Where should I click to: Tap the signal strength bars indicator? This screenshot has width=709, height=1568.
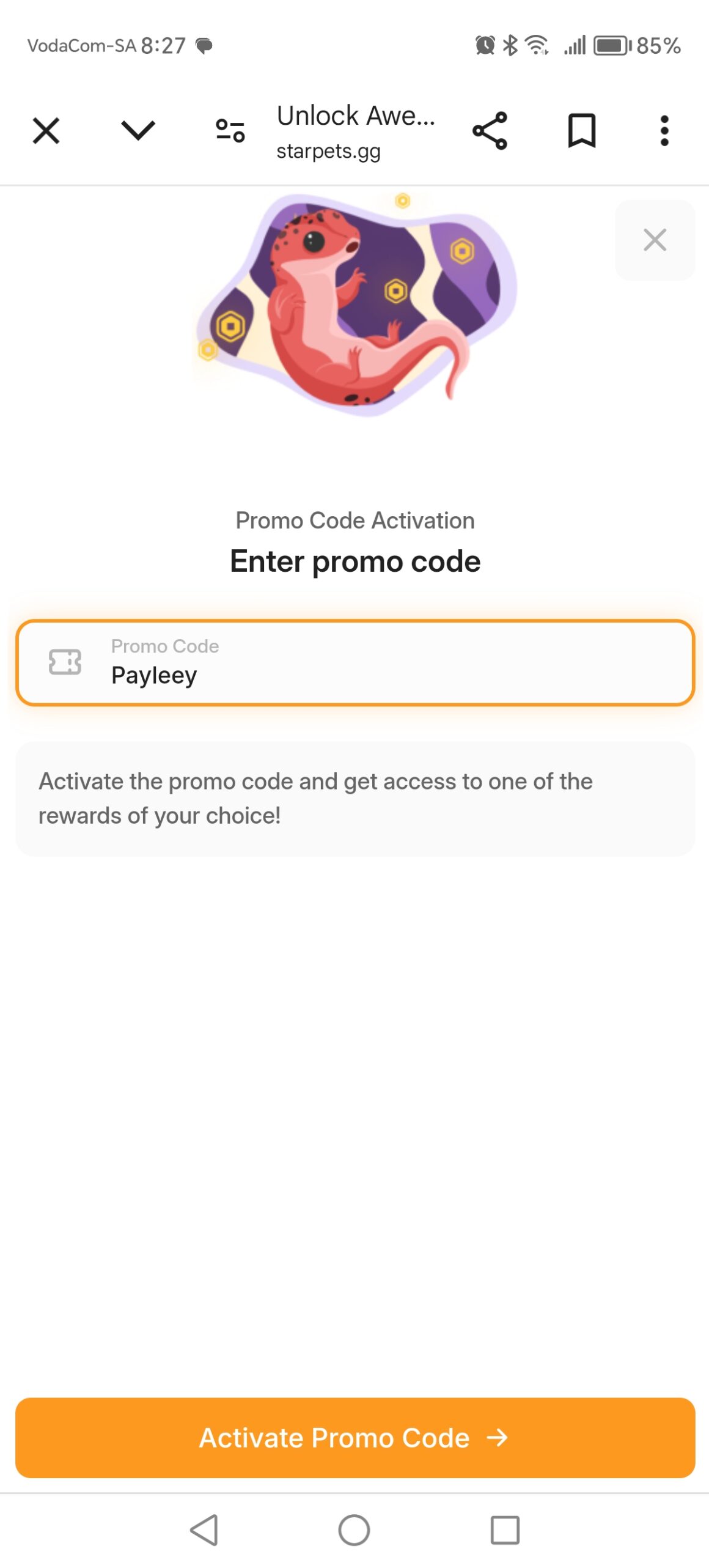(x=575, y=45)
